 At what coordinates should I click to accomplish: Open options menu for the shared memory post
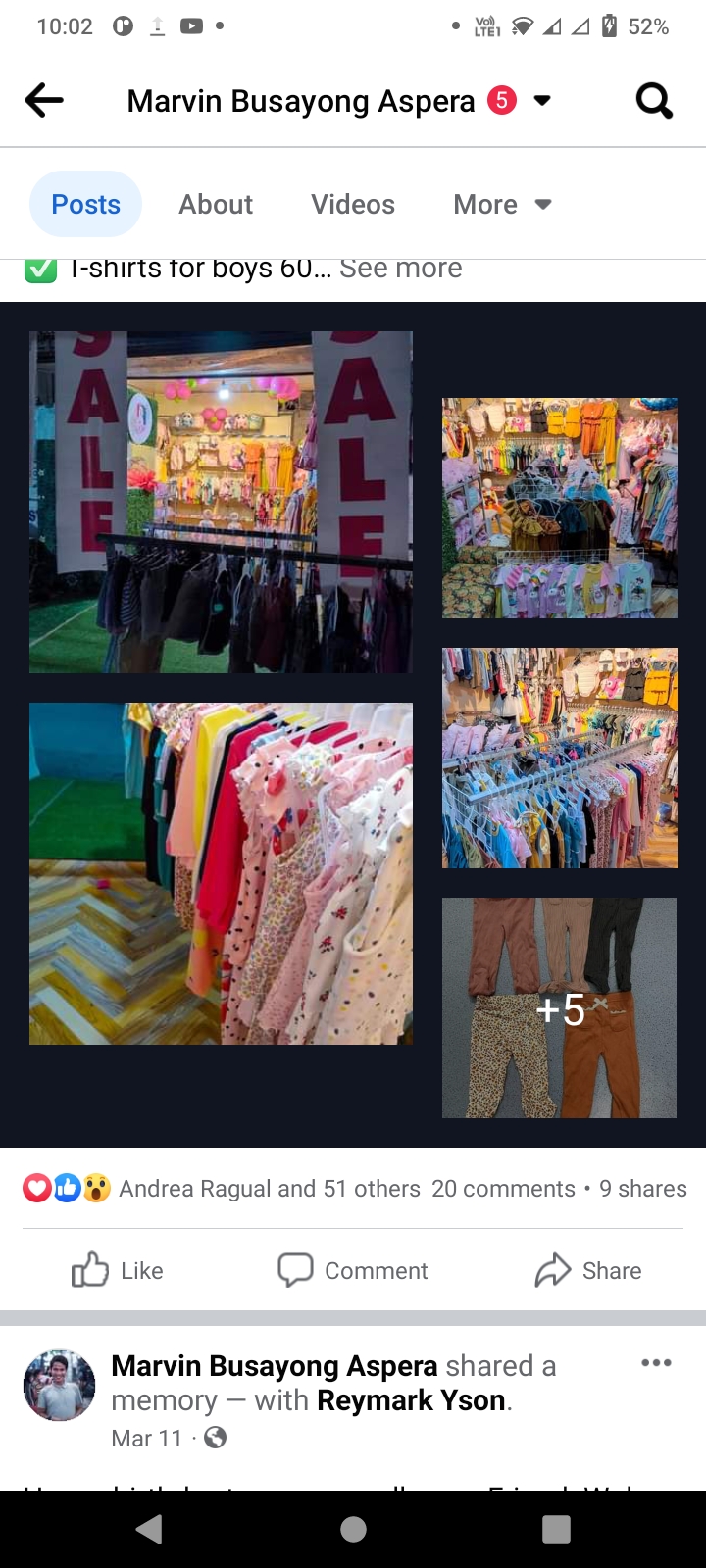click(x=656, y=1363)
